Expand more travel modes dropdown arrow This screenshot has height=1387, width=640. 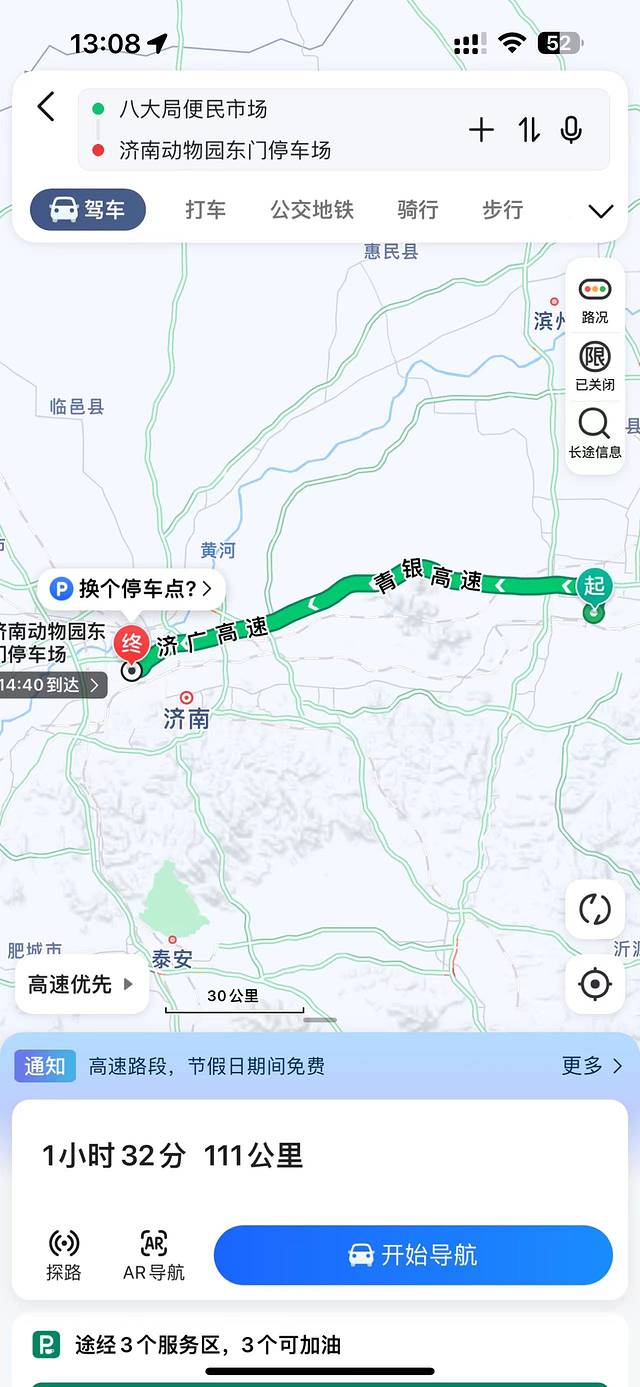coord(600,211)
